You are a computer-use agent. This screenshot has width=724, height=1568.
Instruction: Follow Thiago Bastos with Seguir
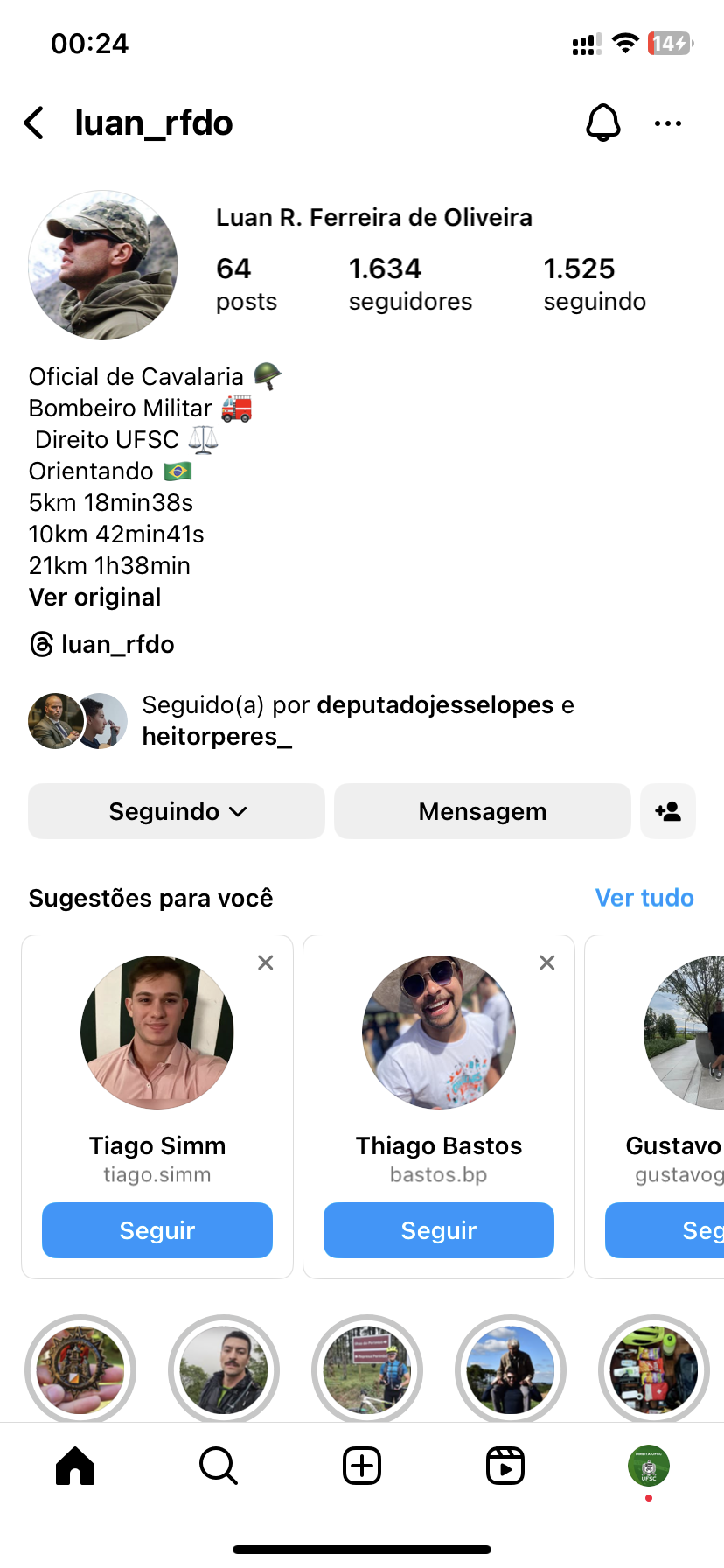pyautogui.click(x=439, y=1230)
